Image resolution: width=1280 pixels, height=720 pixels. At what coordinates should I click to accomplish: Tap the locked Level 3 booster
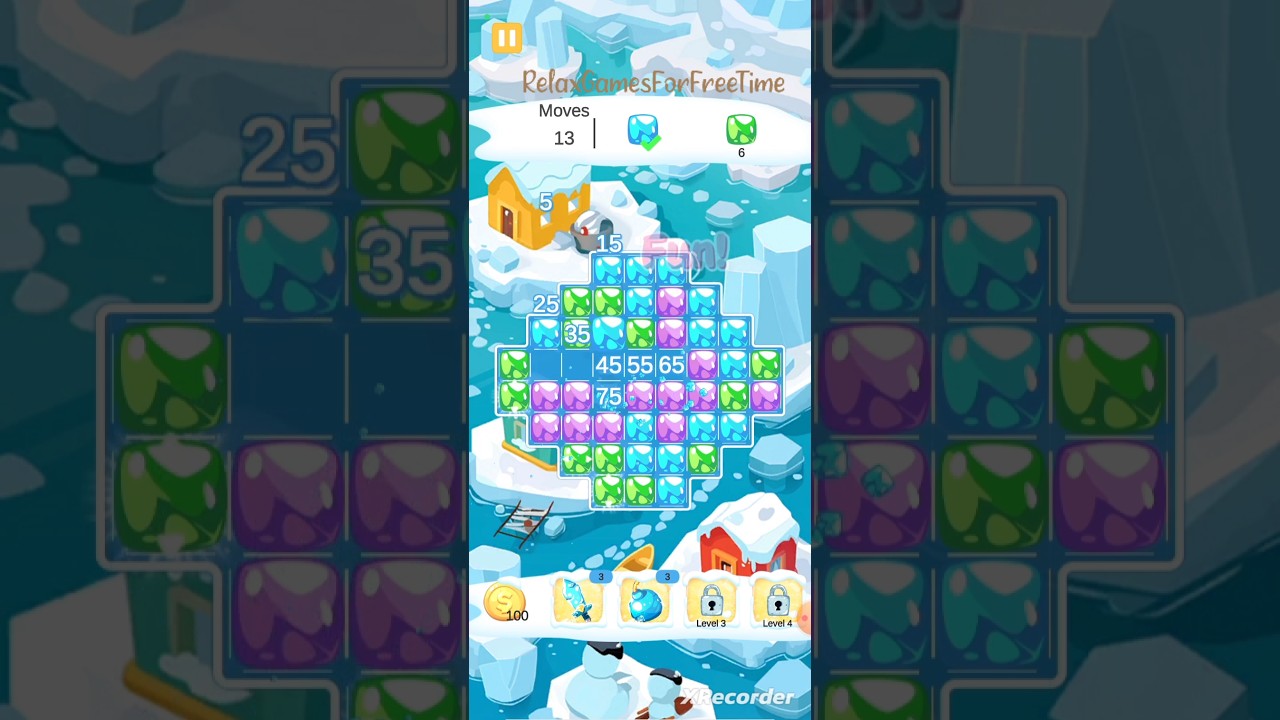pos(711,602)
